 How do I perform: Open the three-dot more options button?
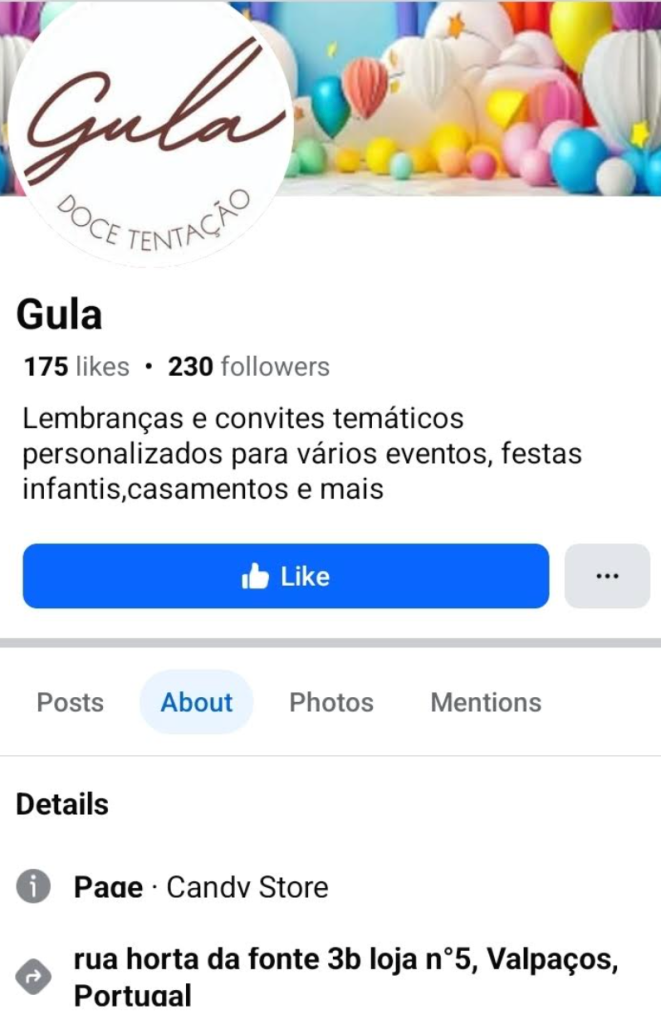tap(607, 576)
